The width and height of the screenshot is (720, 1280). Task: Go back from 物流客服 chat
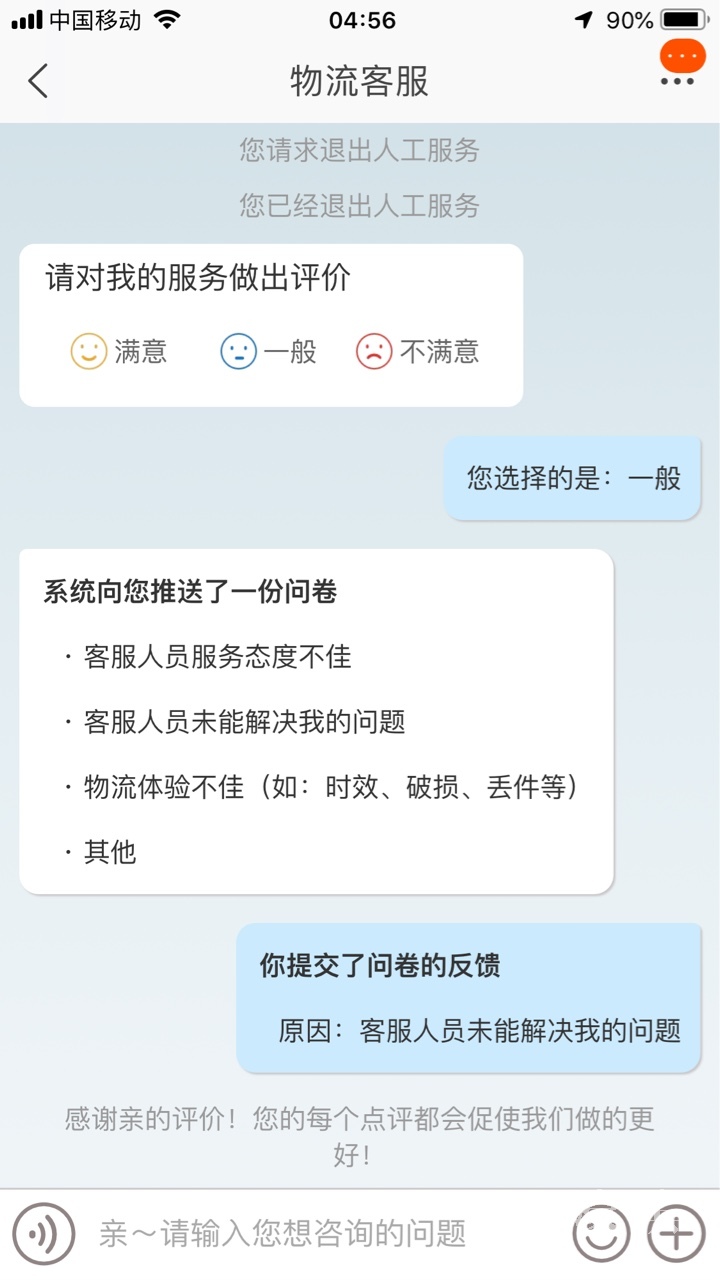click(x=38, y=81)
